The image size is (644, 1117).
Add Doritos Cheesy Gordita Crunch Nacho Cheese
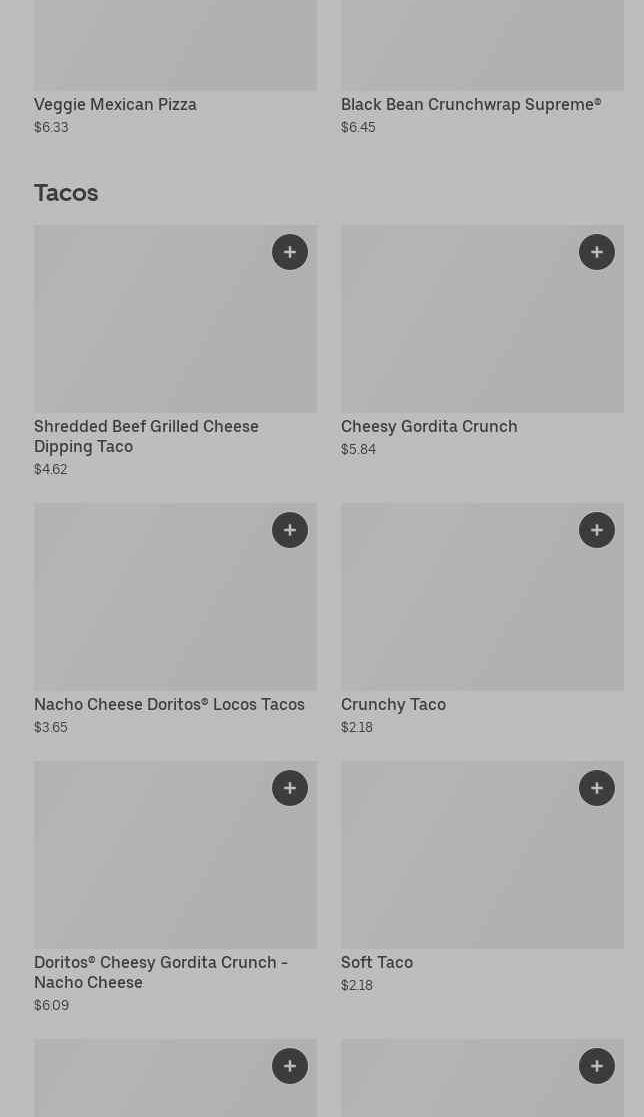click(290, 788)
